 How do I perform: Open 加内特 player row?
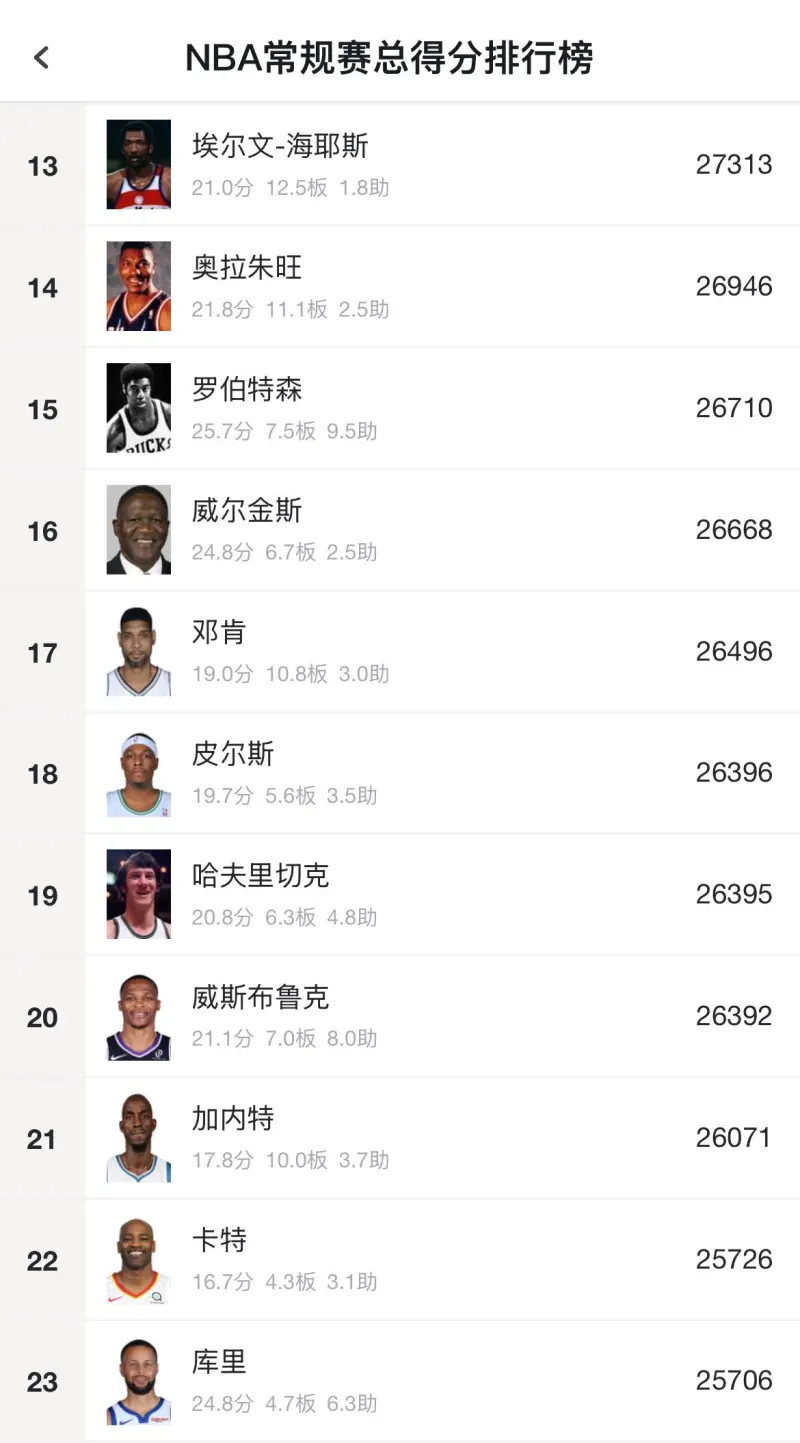440,1138
